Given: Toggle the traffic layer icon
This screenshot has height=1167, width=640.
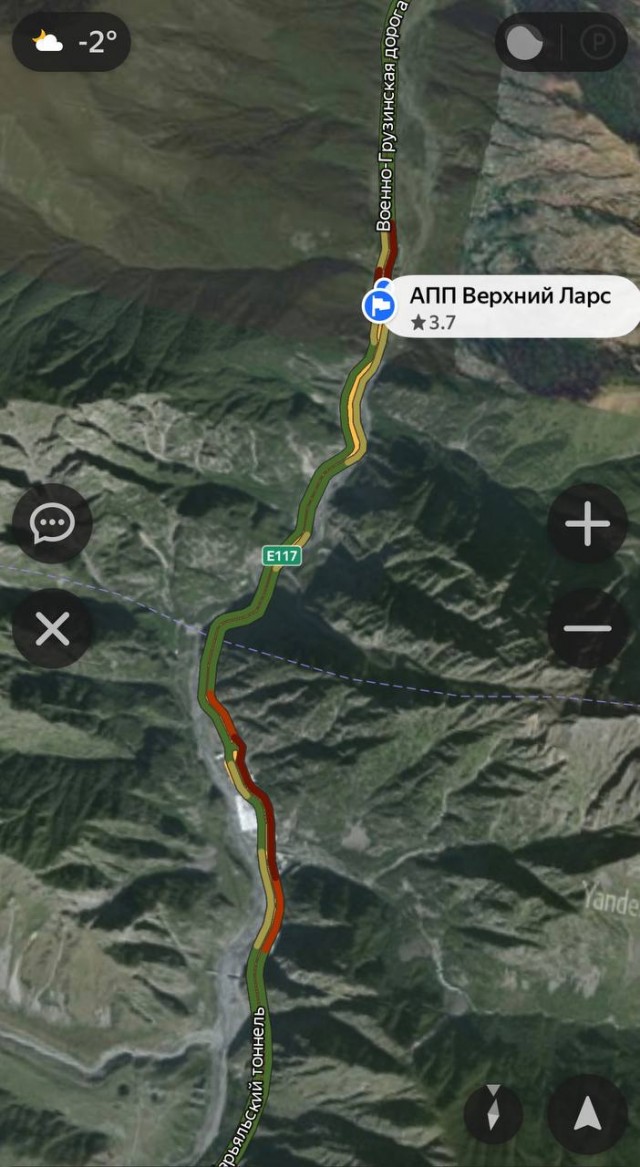Looking at the screenshot, I should click(526, 43).
